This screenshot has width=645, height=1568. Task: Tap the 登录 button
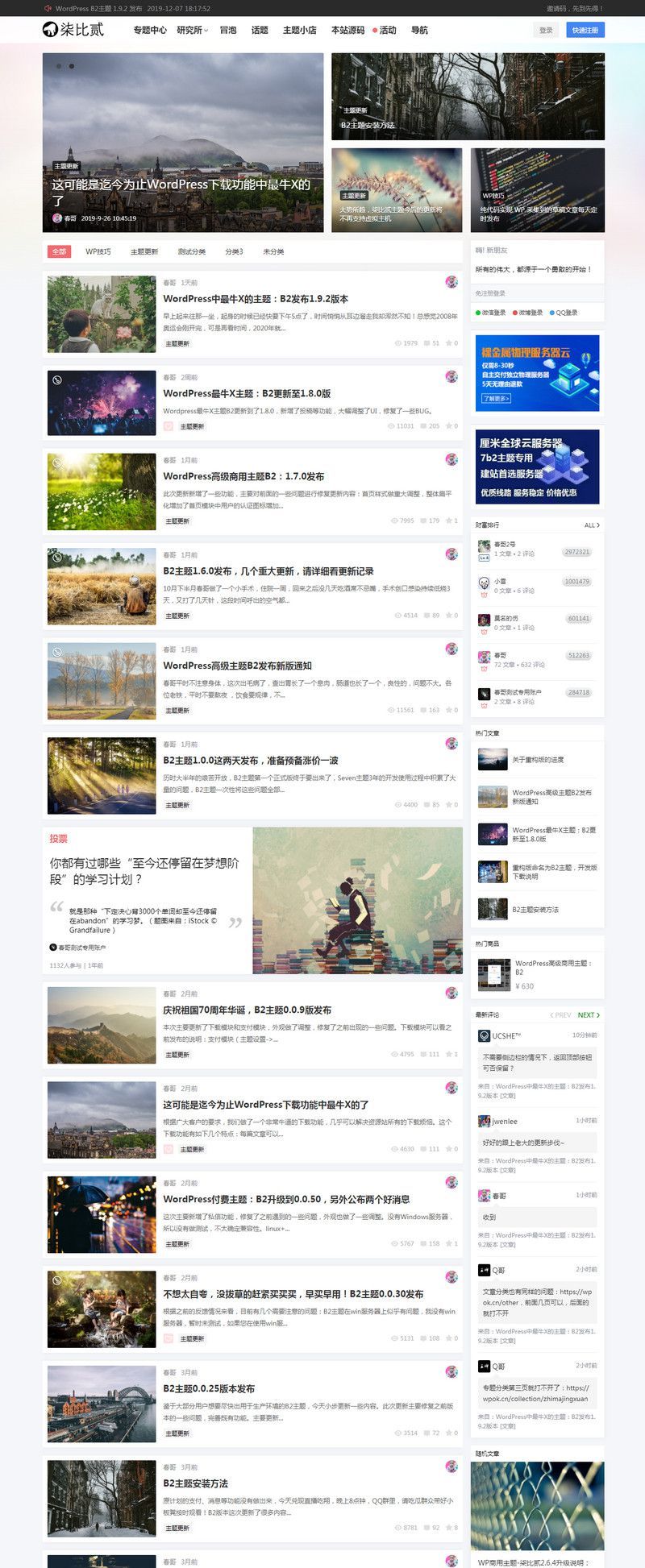click(x=546, y=30)
